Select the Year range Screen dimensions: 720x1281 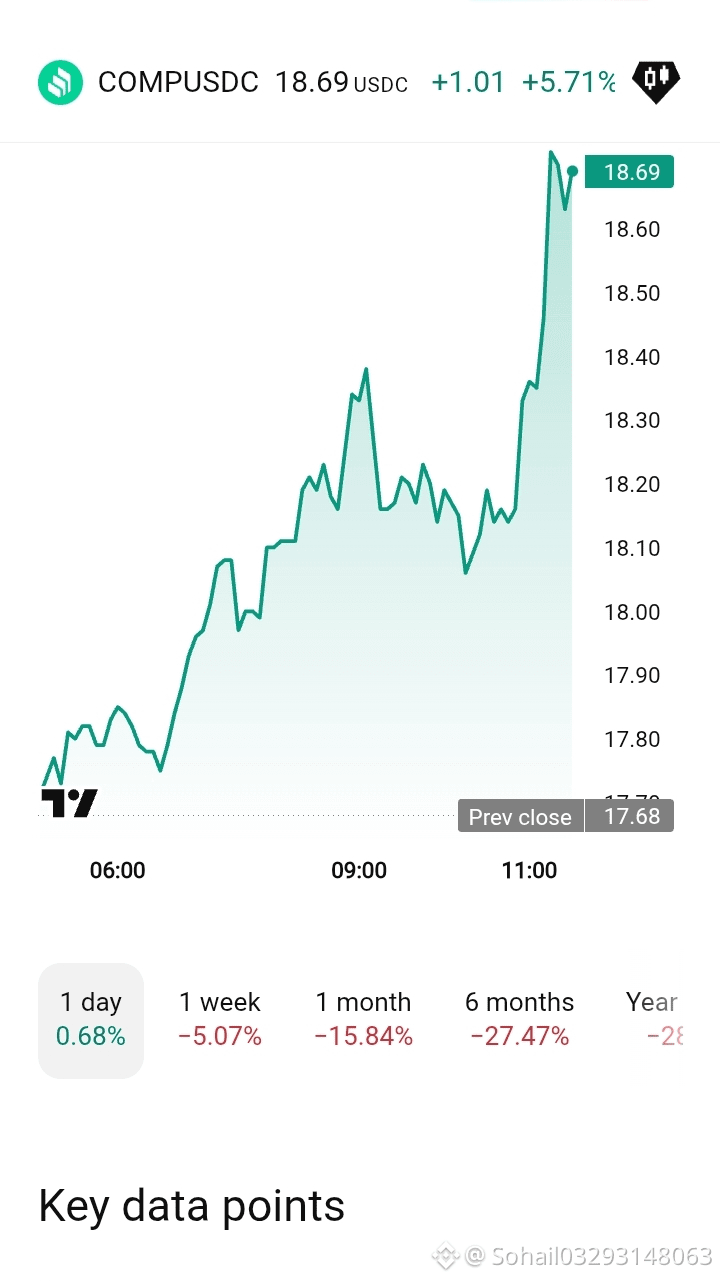[x=654, y=1020]
